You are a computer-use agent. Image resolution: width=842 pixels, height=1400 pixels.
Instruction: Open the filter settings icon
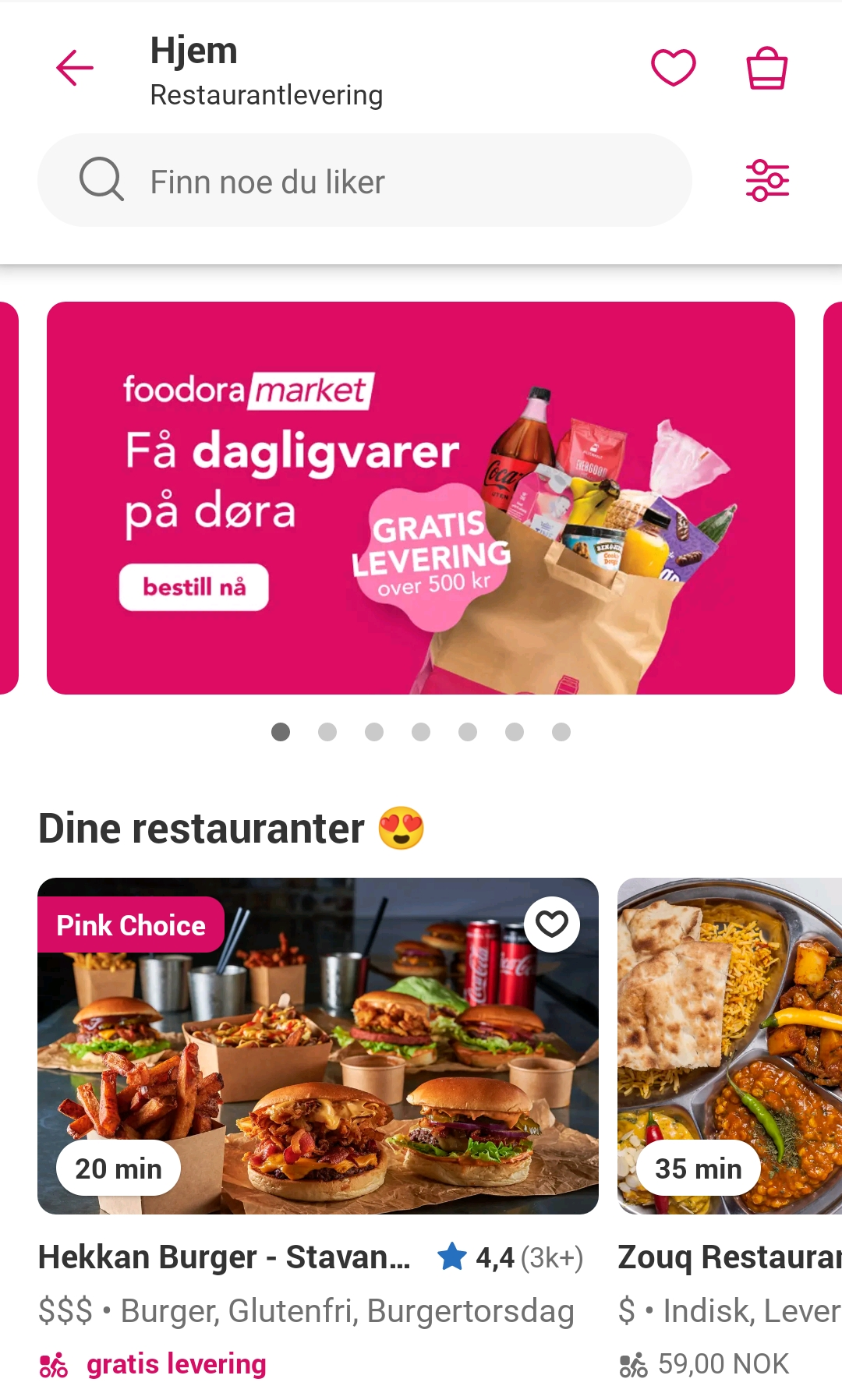767,181
